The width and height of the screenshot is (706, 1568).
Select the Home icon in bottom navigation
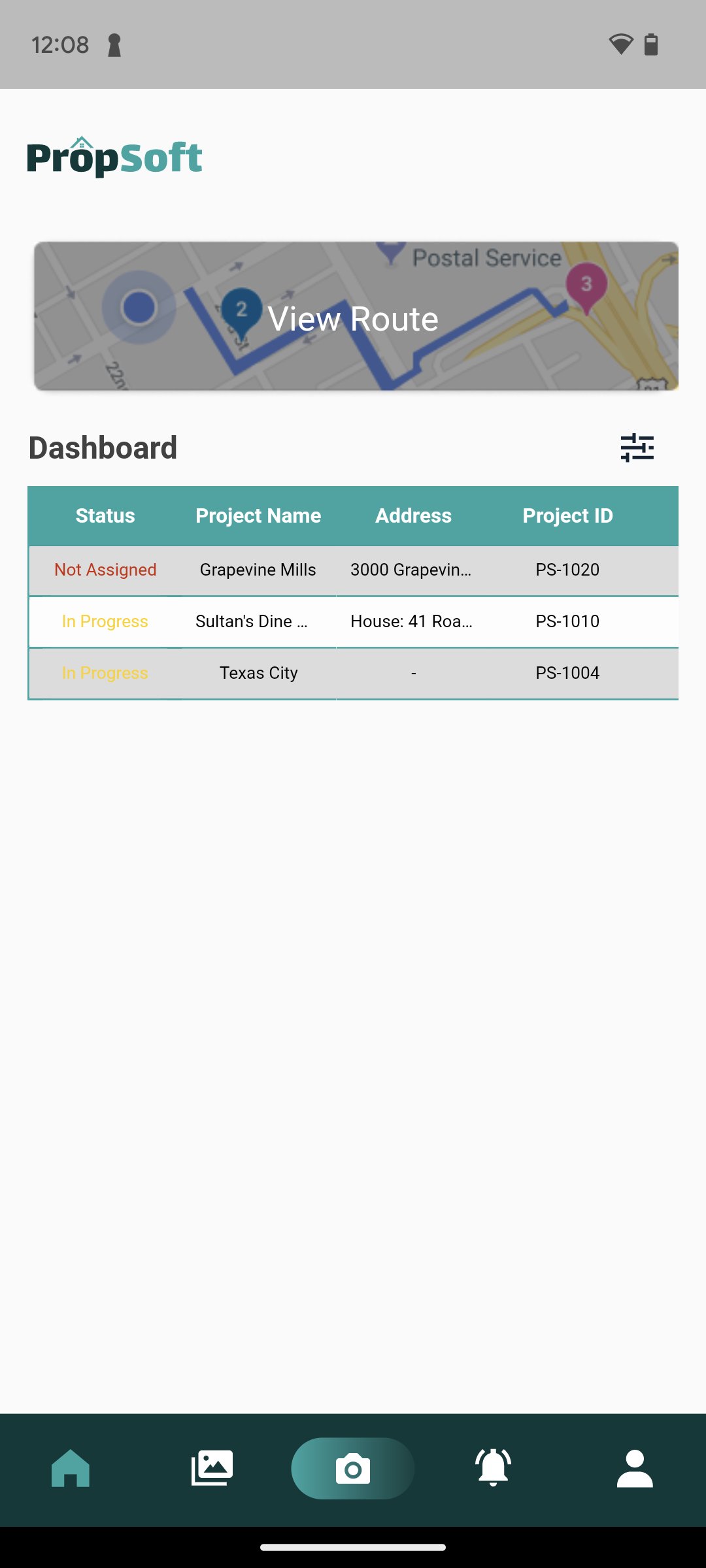pyautogui.click(x=71, y=1467)
